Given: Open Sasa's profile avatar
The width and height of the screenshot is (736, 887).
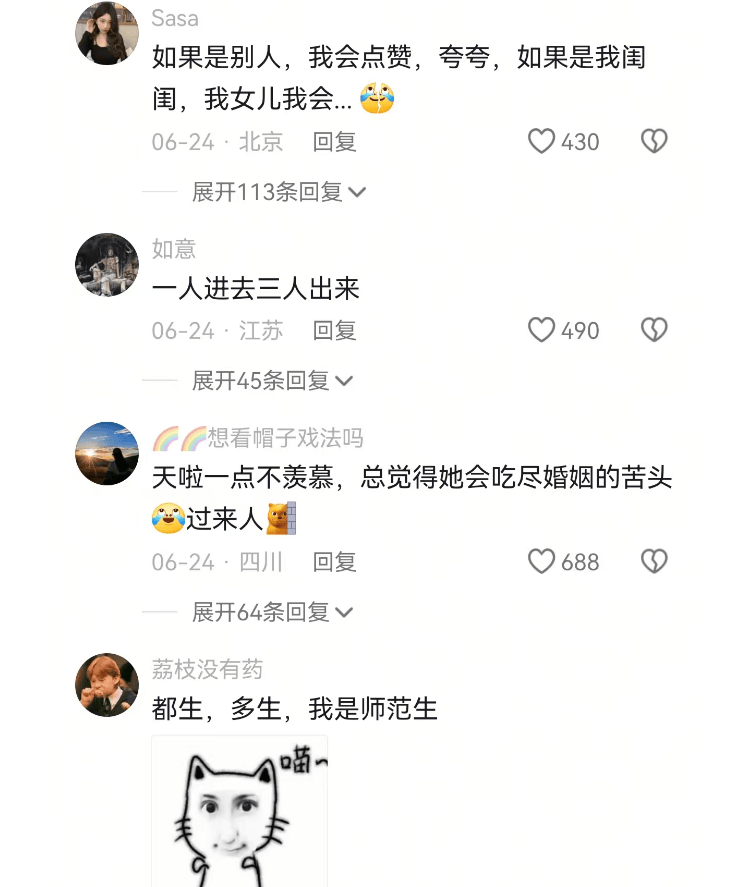Looking at the screenshot, I should (x=107, y=34).
